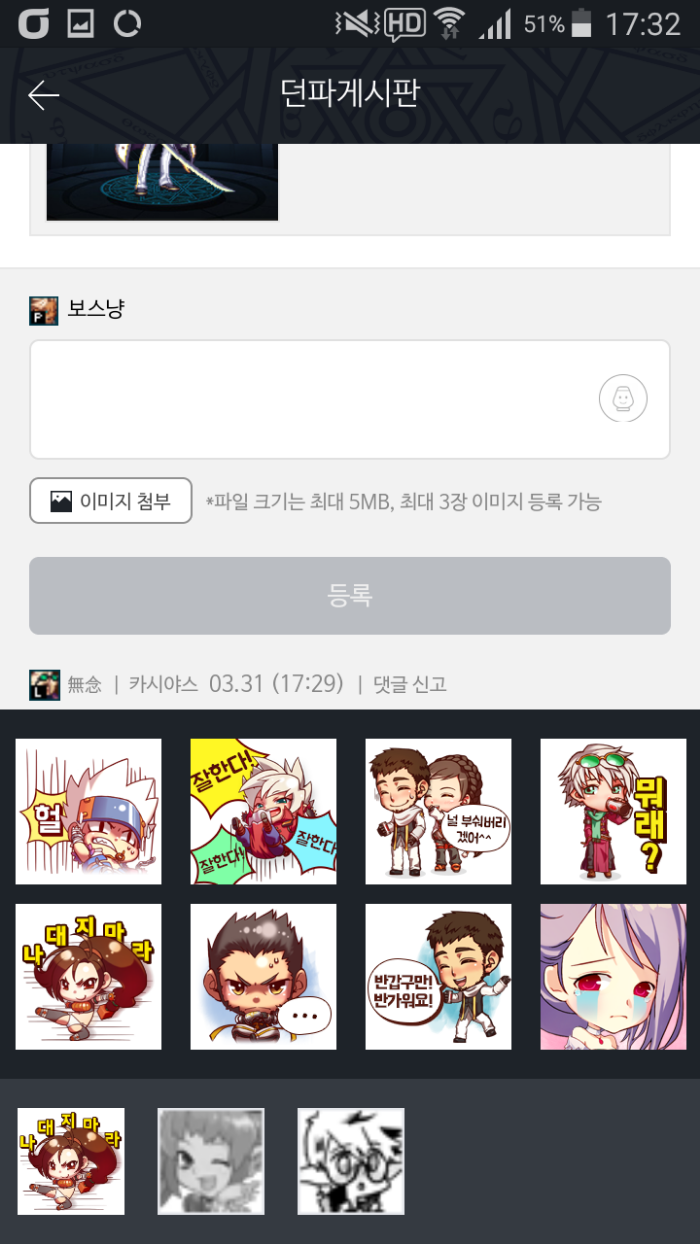This screenshot has width=700, height=1244.
Task: Report comment via 댓글 신고
Action: click(x=409, y=685)
